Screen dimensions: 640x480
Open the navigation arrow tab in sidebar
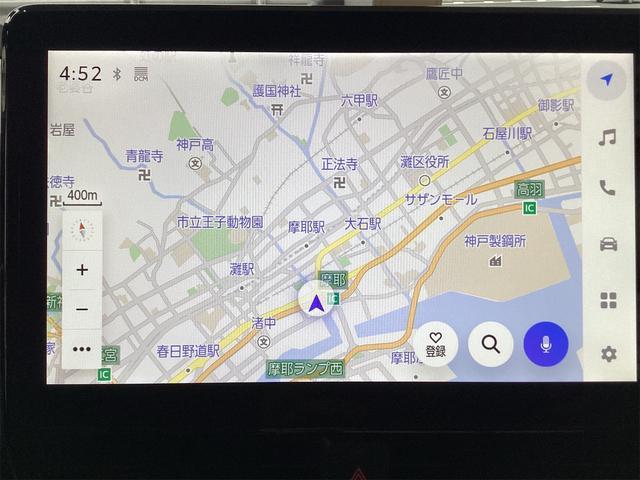coord(607,80)
